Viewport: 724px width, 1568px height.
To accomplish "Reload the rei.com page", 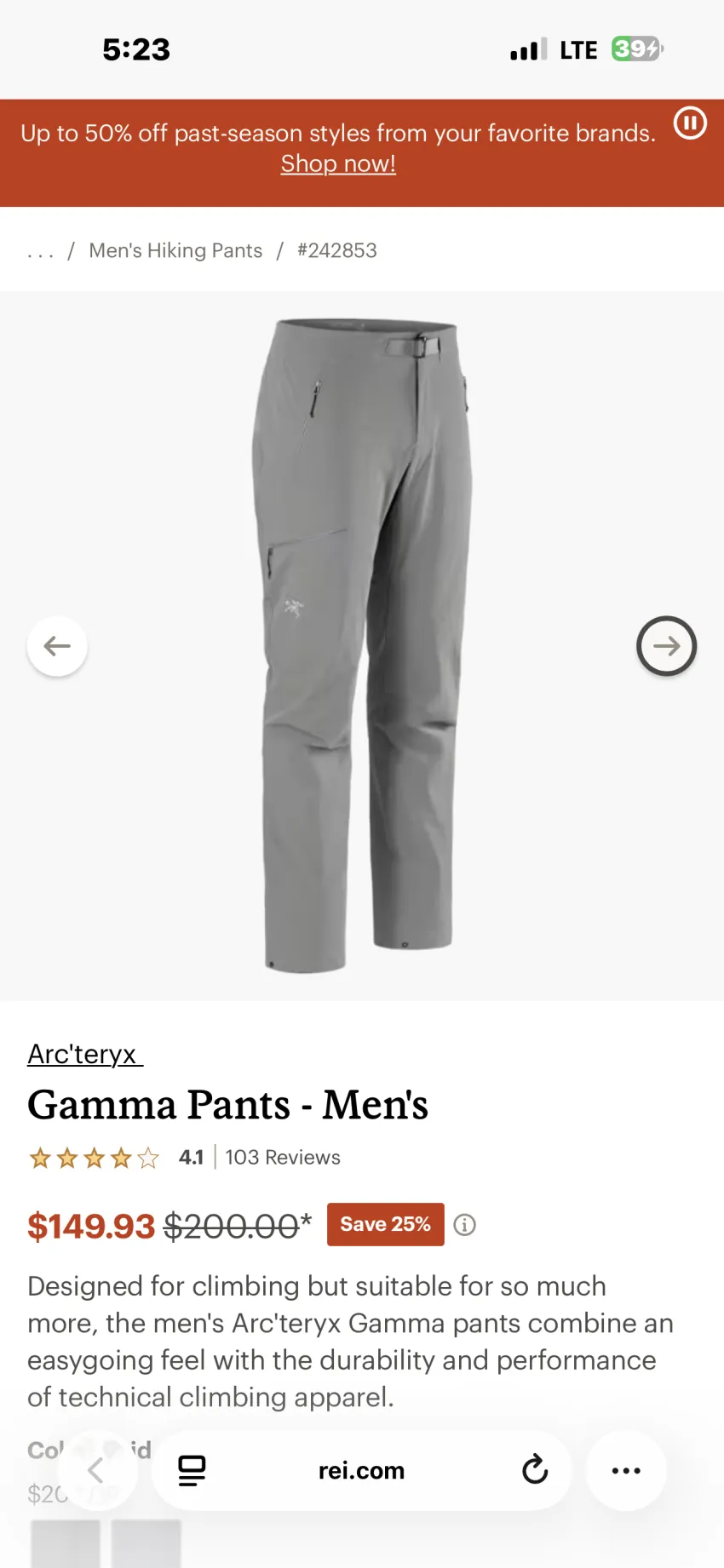I will point(535,1470).
